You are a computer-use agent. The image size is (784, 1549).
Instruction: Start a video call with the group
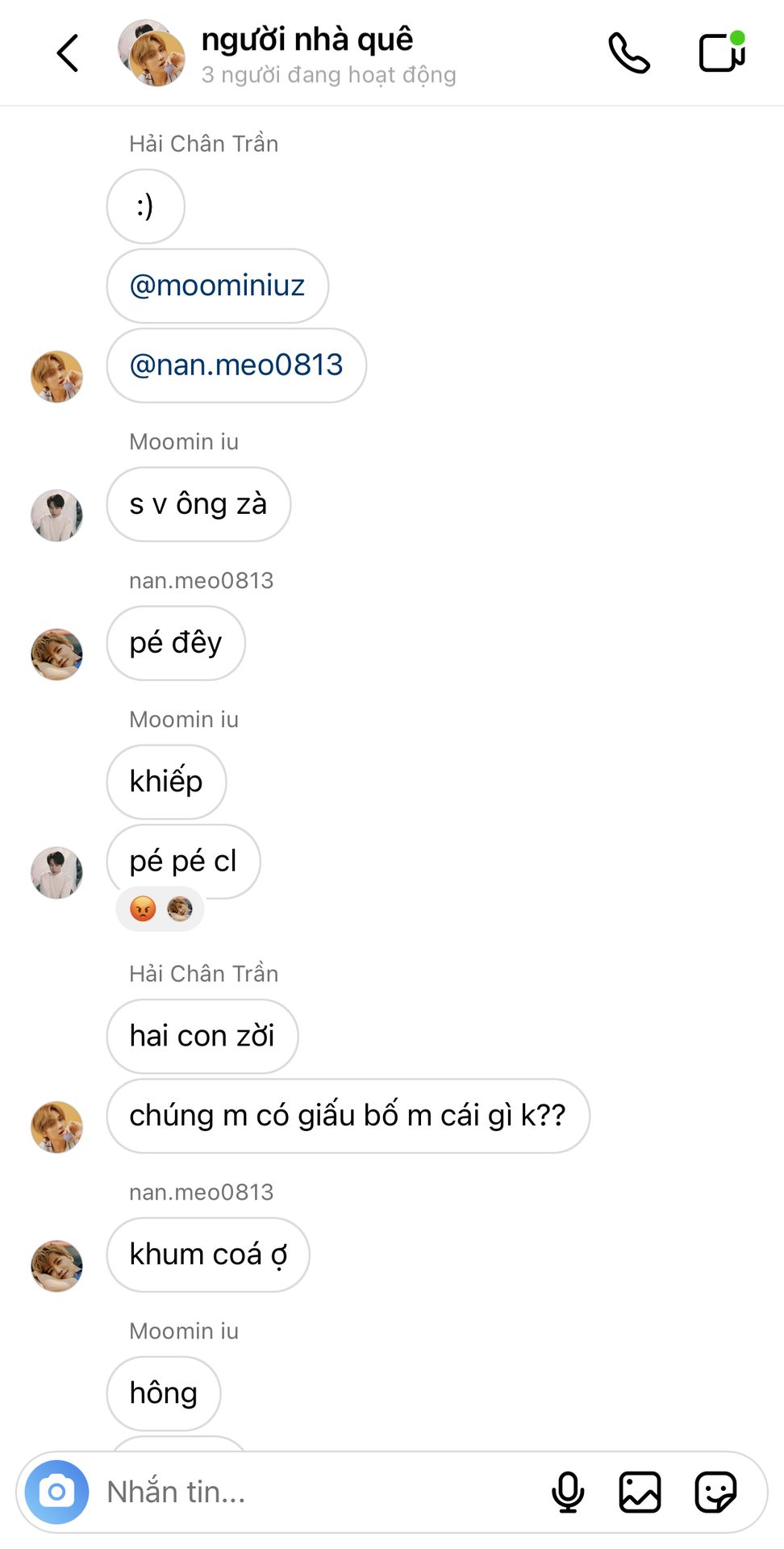pyautogui.click(x=722, y=52)
